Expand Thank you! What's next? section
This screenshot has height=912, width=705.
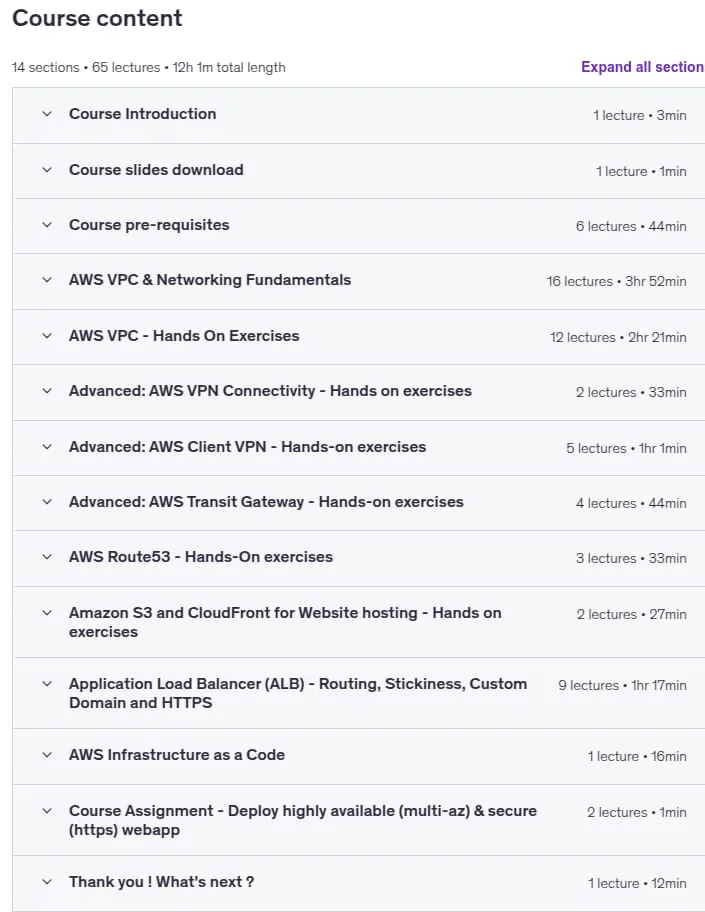point(358,884)
